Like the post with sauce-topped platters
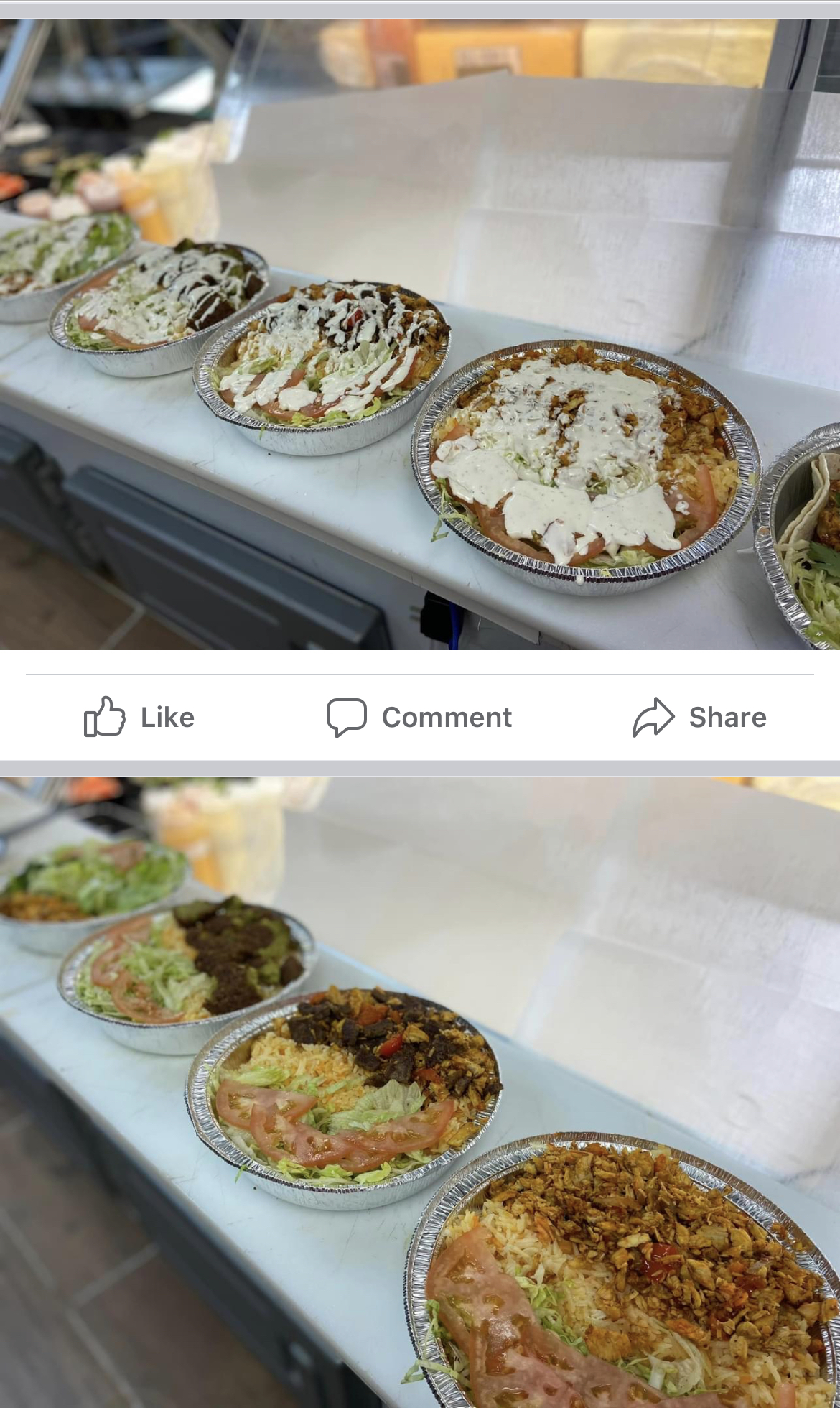This screenshot has width=840, height=1418. point(139,717)
